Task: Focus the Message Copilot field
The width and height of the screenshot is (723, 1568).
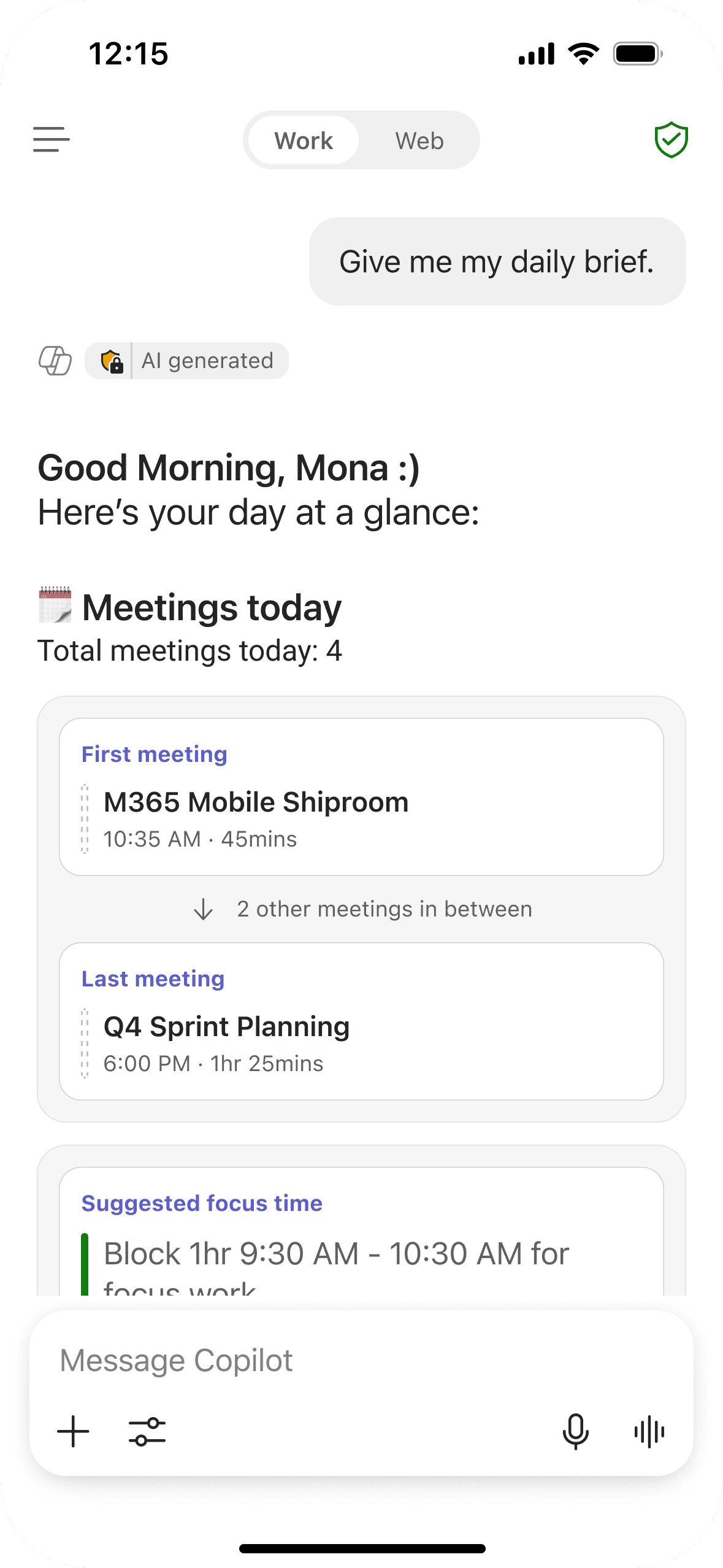Action: click(361, 1361)
